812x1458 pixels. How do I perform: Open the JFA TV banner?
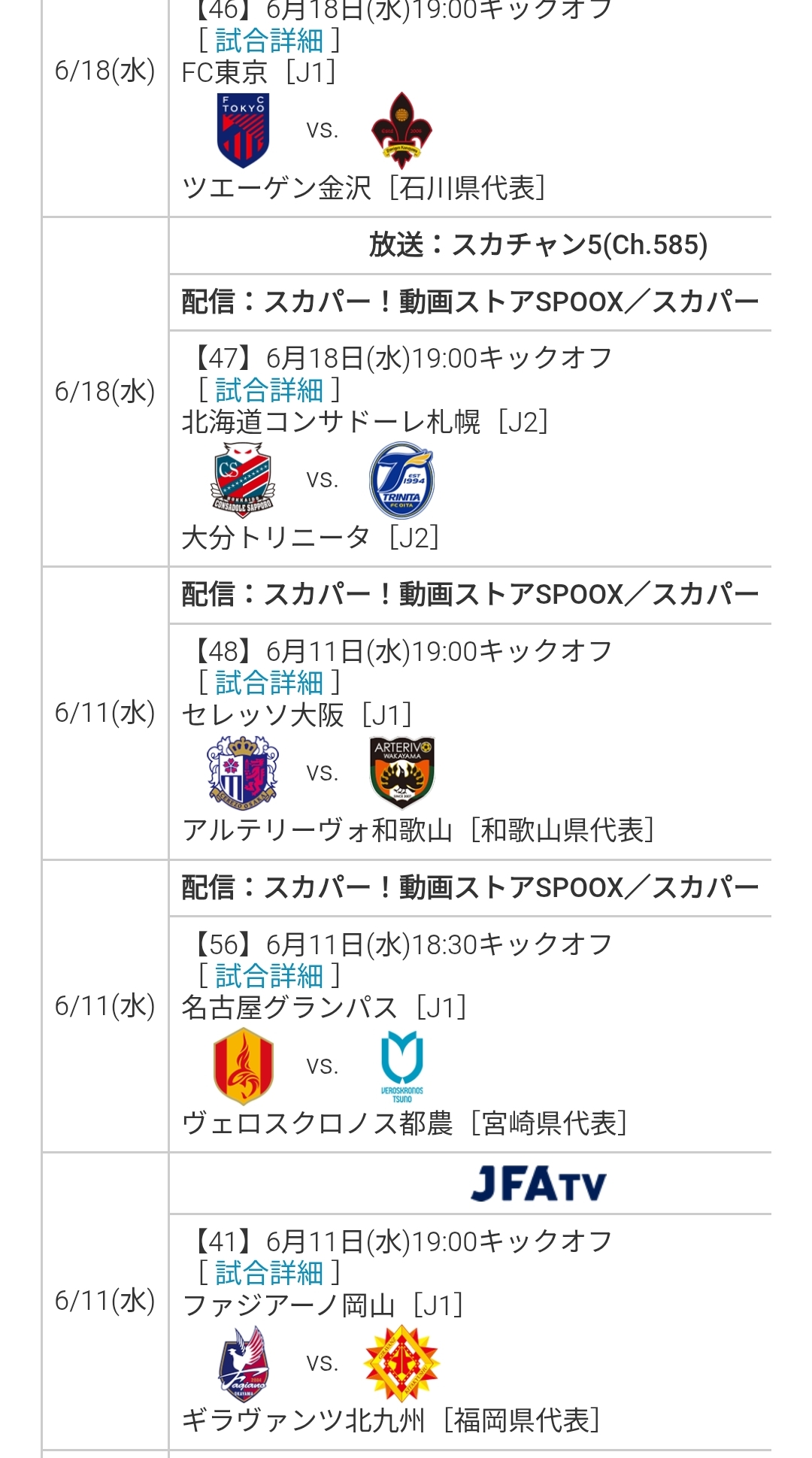tap(538, 1184)
